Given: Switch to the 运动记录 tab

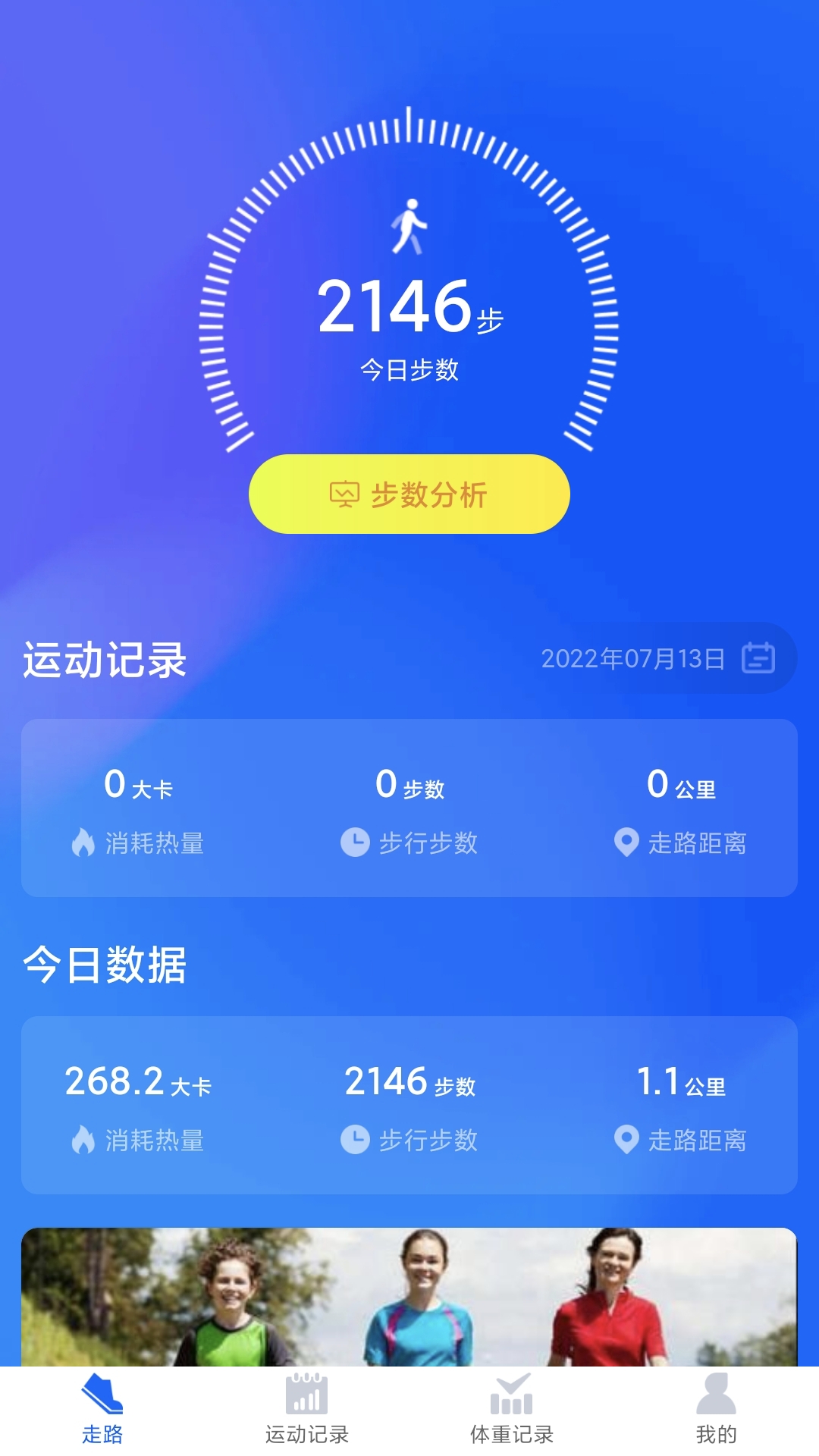Looking at the screenshot, I should pos(307,1410).
